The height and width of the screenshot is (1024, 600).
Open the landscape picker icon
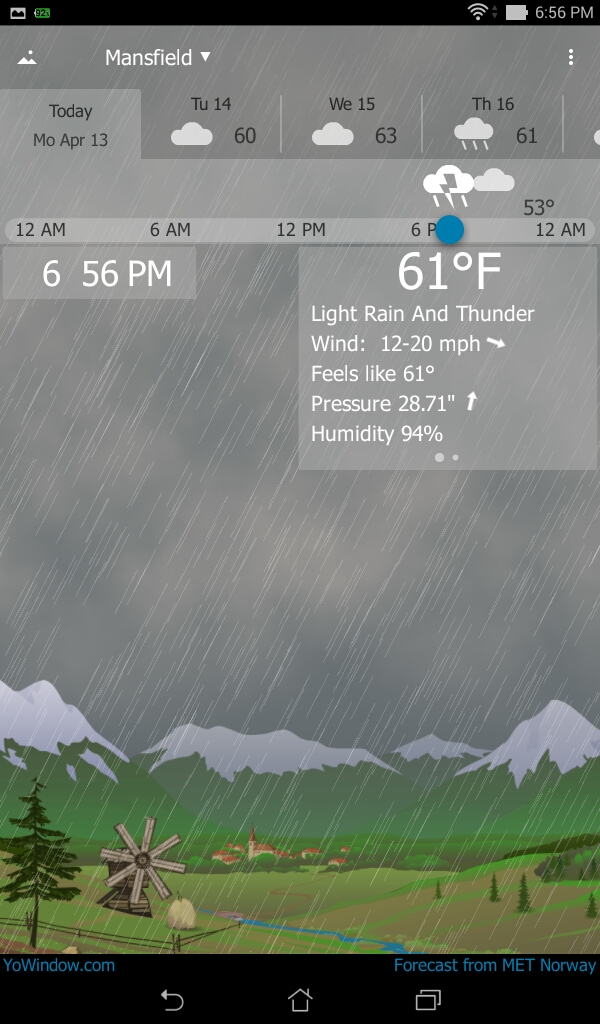pos(27,58)
